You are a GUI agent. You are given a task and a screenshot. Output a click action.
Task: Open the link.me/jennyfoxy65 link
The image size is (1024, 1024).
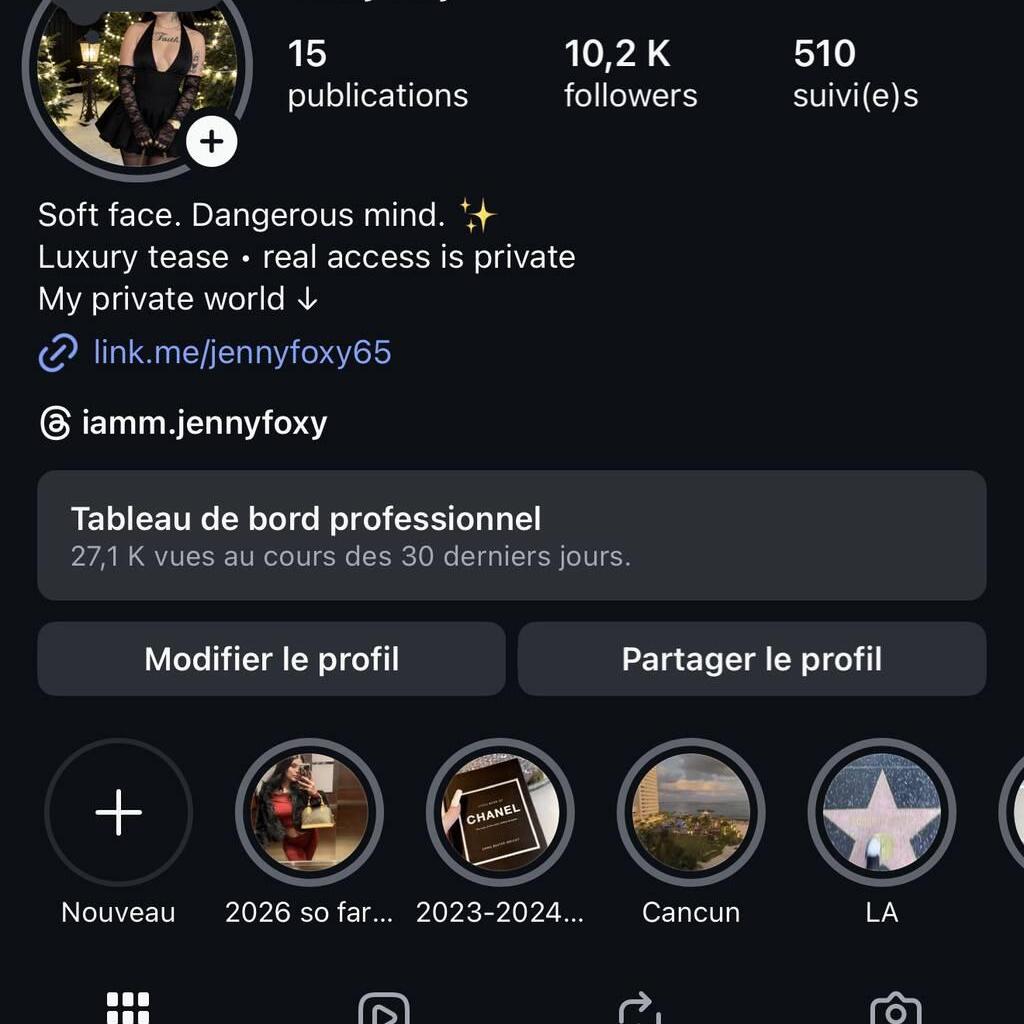pos(241,352)
